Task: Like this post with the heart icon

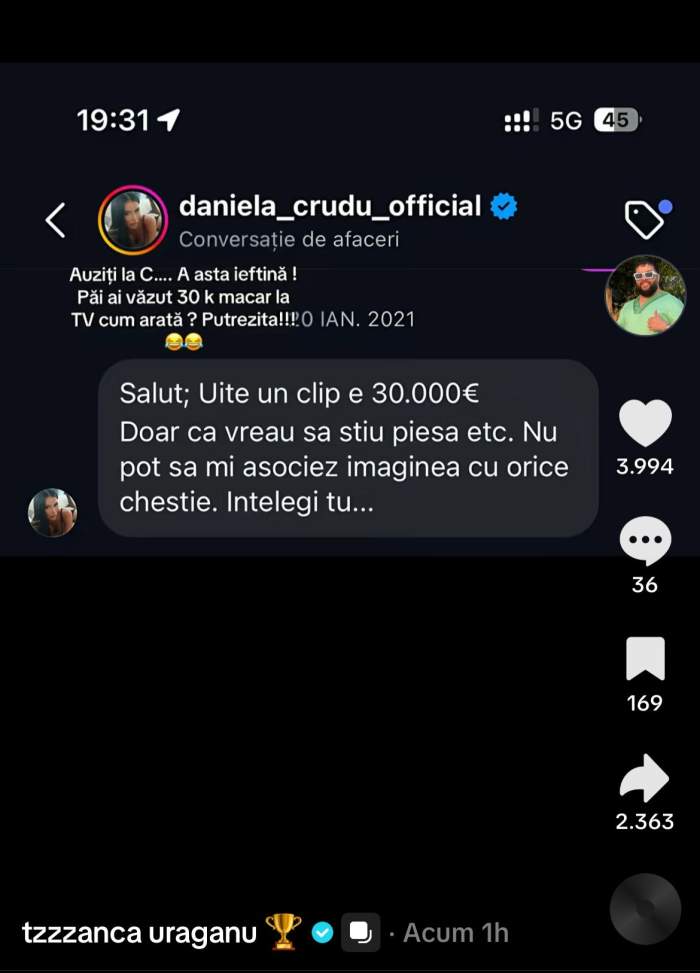Action: coord(645,423)
